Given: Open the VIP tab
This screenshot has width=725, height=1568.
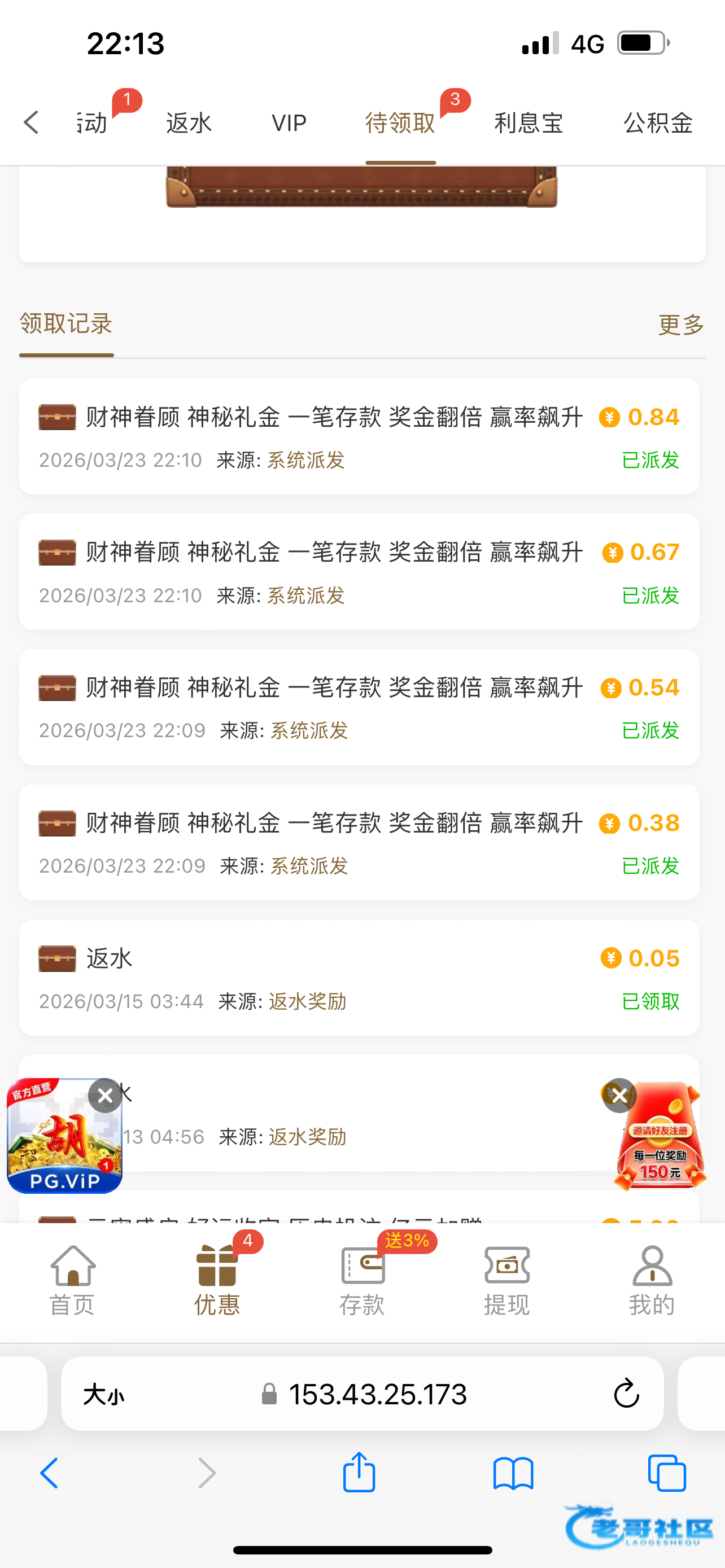Looking at the screenshot, I should 289,123.
